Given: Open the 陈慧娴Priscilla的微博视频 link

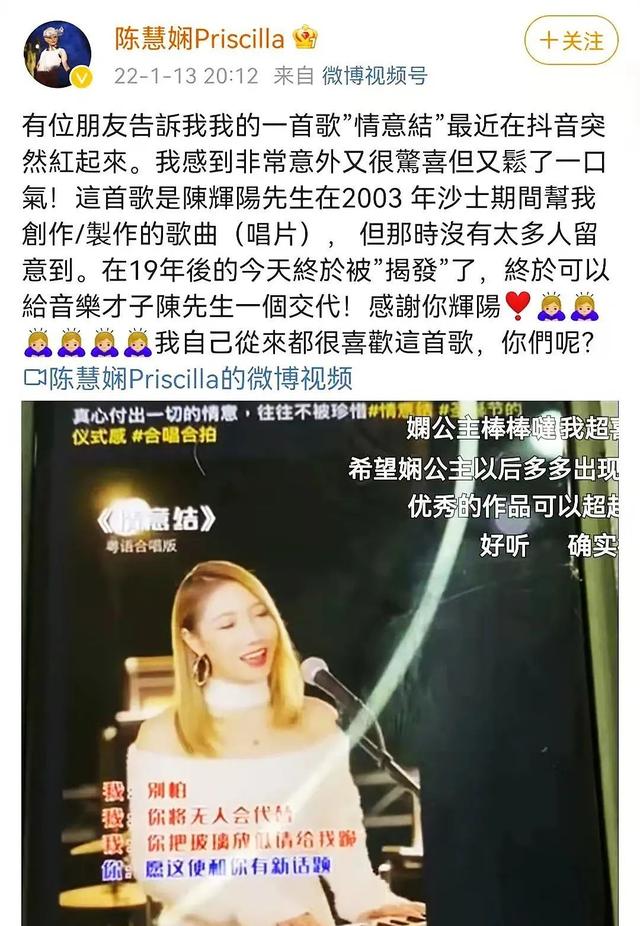Looking at the screenshot, I should pos(198,378).
